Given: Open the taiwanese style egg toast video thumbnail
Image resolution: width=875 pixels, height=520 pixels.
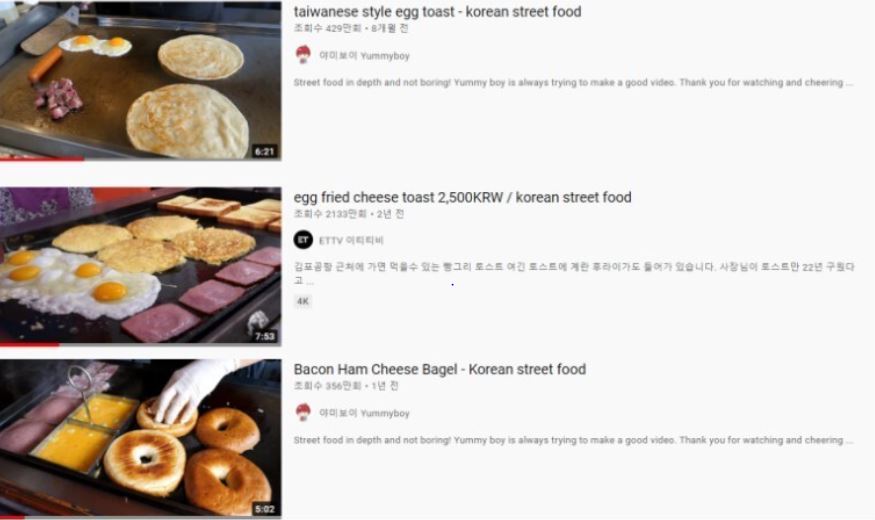Looking at the screenshot, I should tap(140, 80).
